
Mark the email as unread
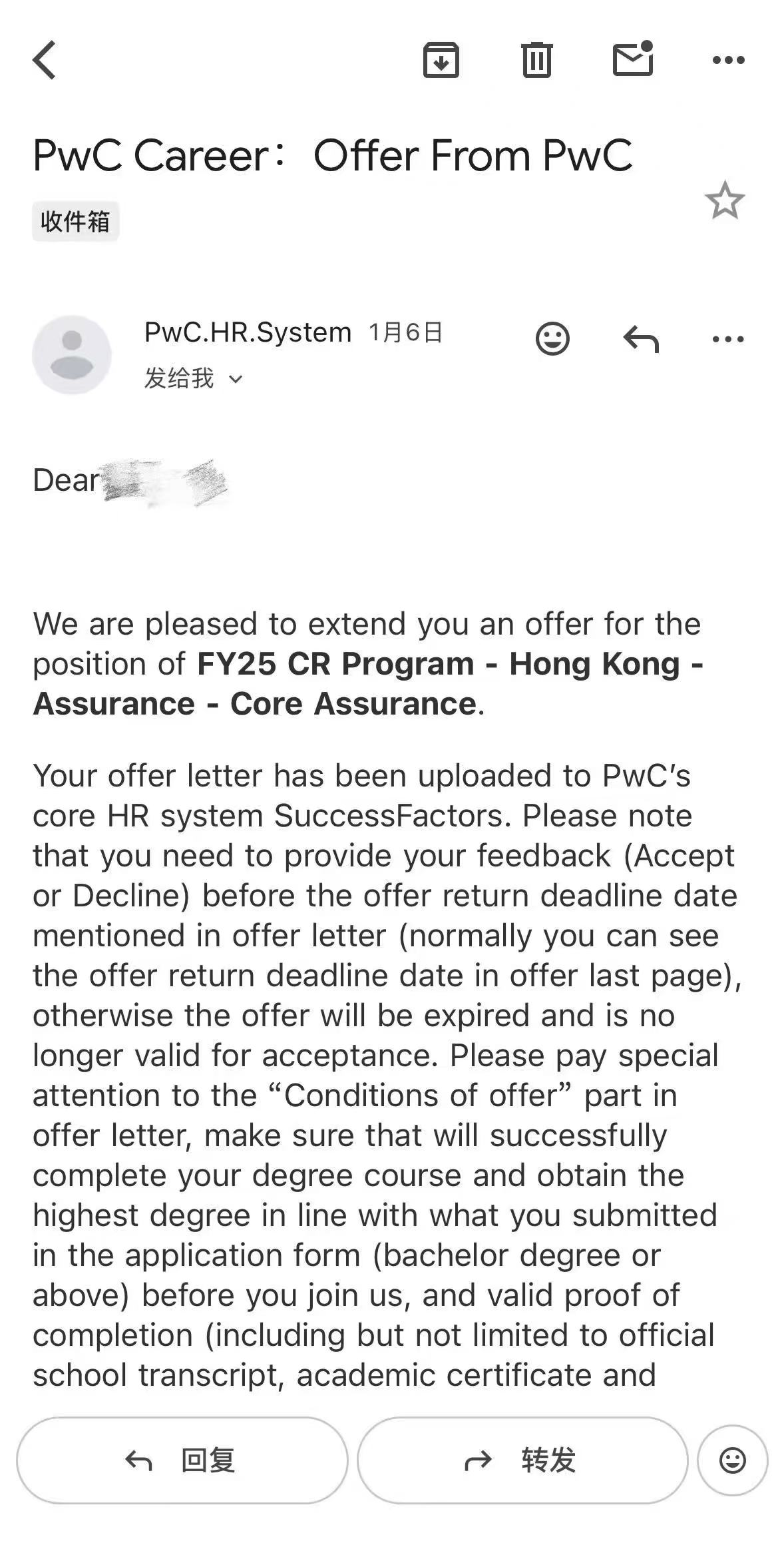point(632,59)
